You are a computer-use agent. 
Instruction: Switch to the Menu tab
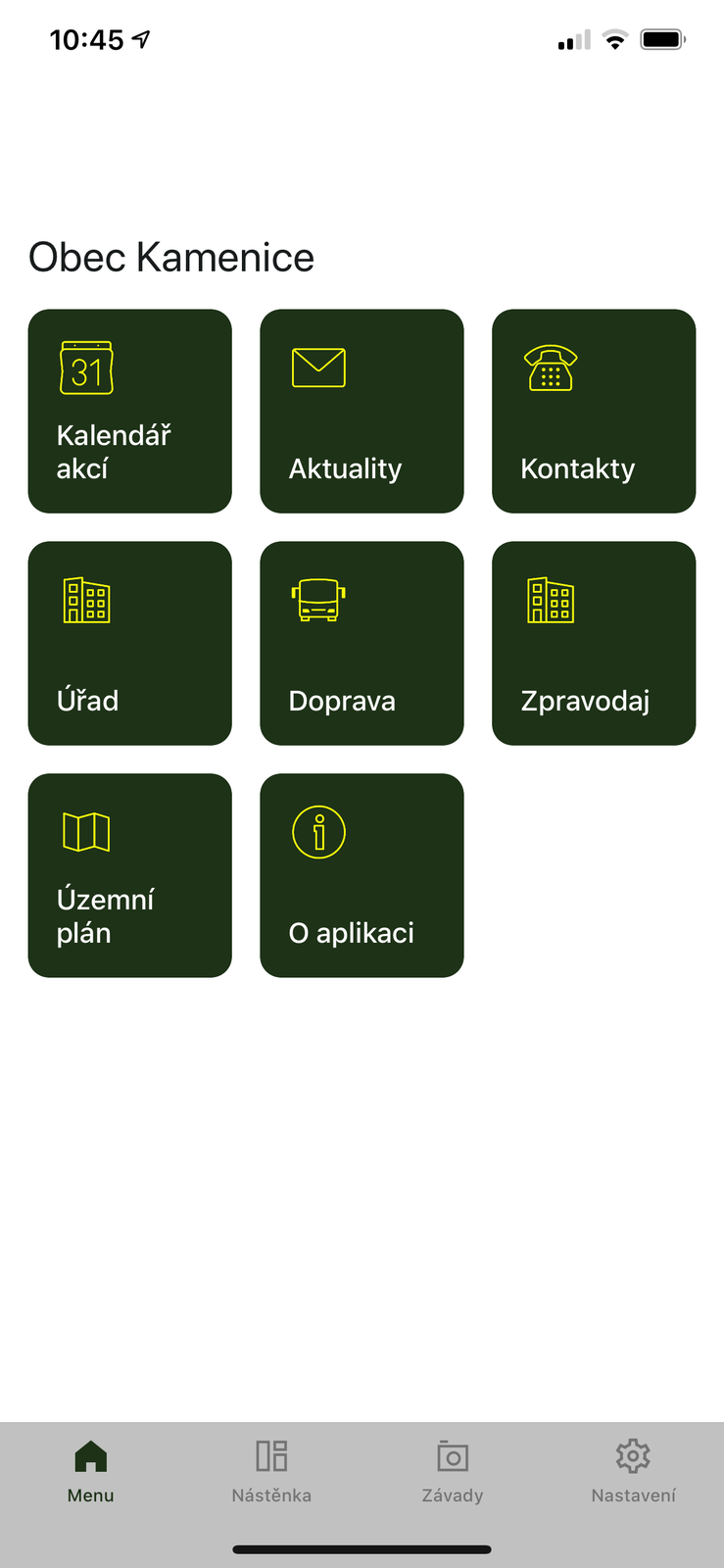pos(90,1471)
